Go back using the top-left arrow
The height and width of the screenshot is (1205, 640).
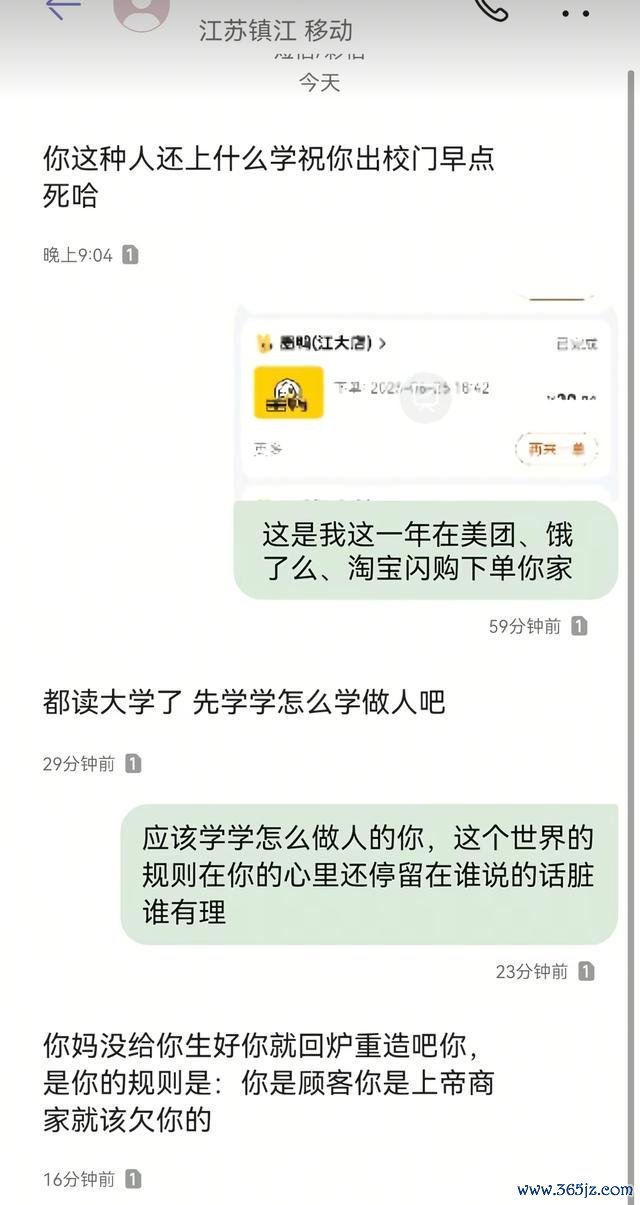click(x=63, y=8)
